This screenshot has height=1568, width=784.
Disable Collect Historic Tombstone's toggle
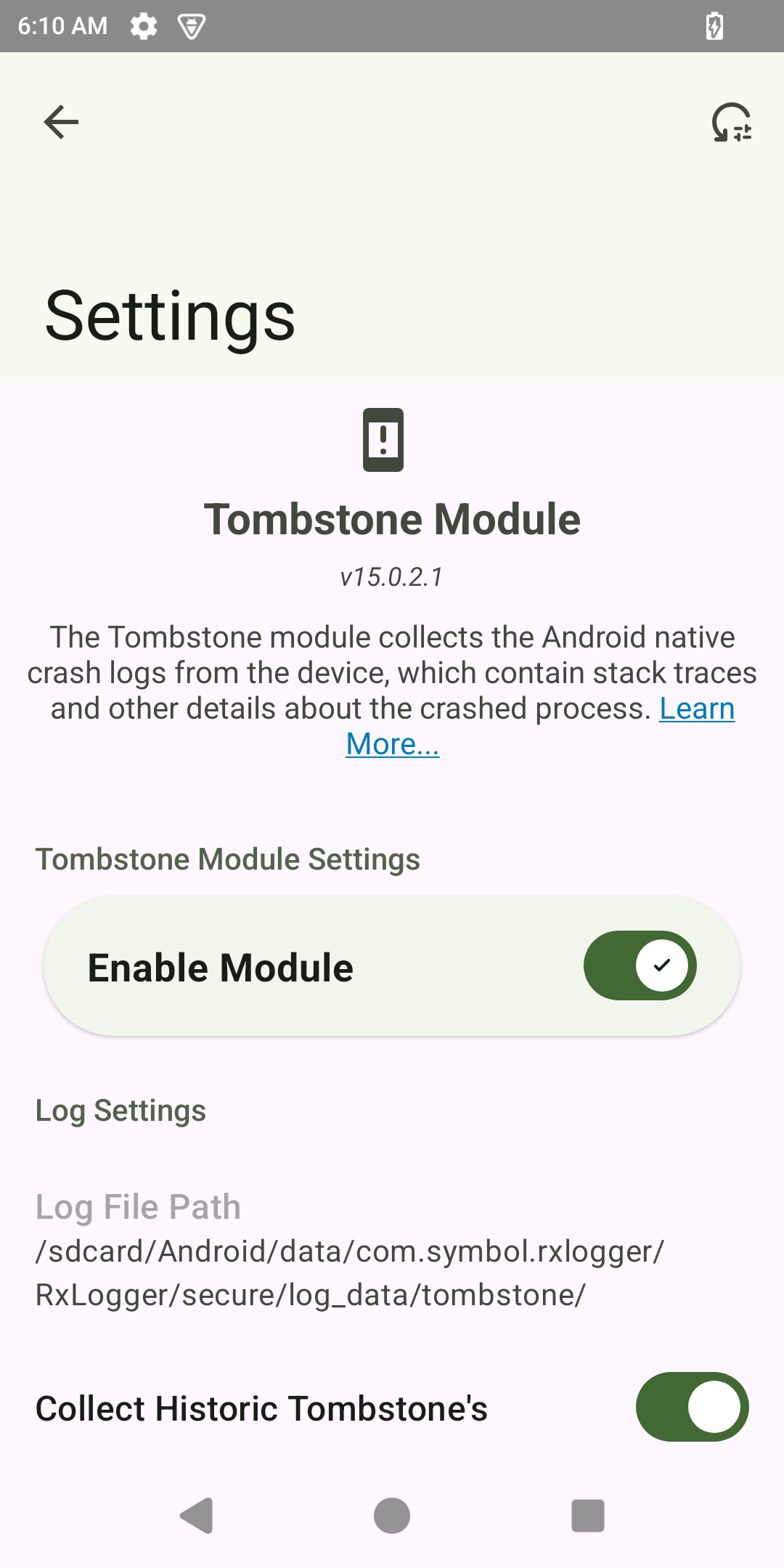click(692, 1407)
